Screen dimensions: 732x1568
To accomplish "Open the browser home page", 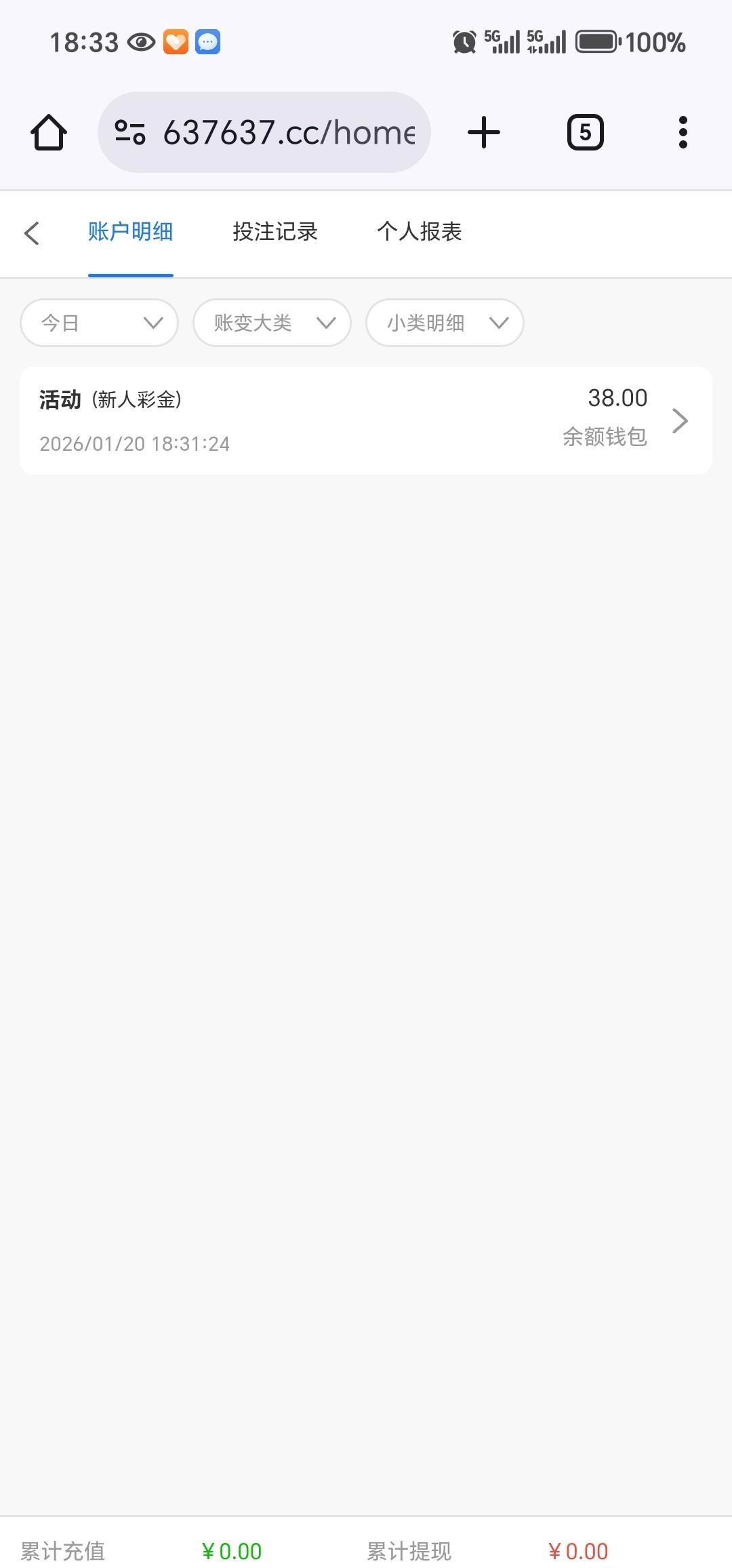I will [x=49, y=132].
